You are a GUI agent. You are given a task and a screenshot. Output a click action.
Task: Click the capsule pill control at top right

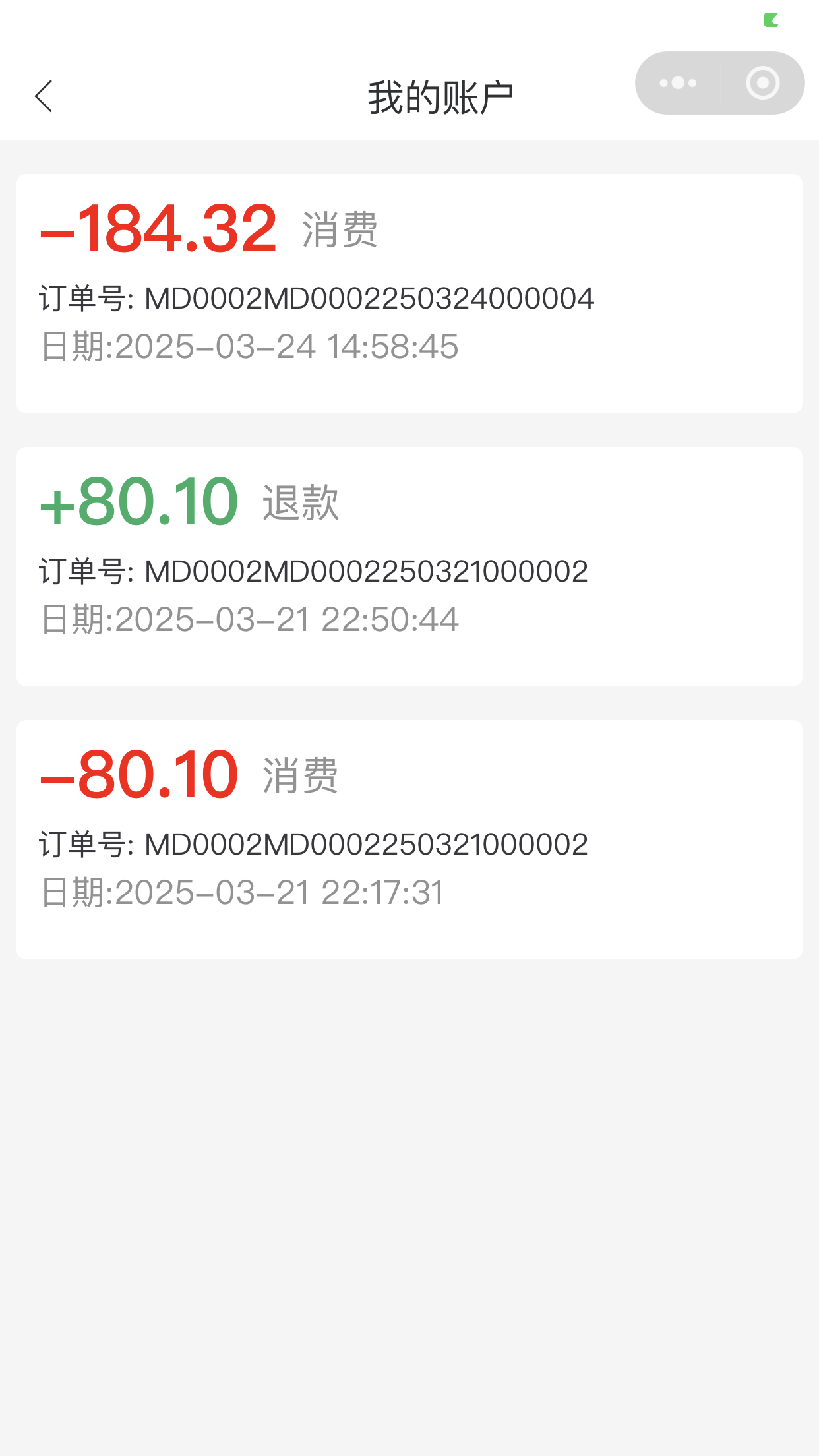719,83
